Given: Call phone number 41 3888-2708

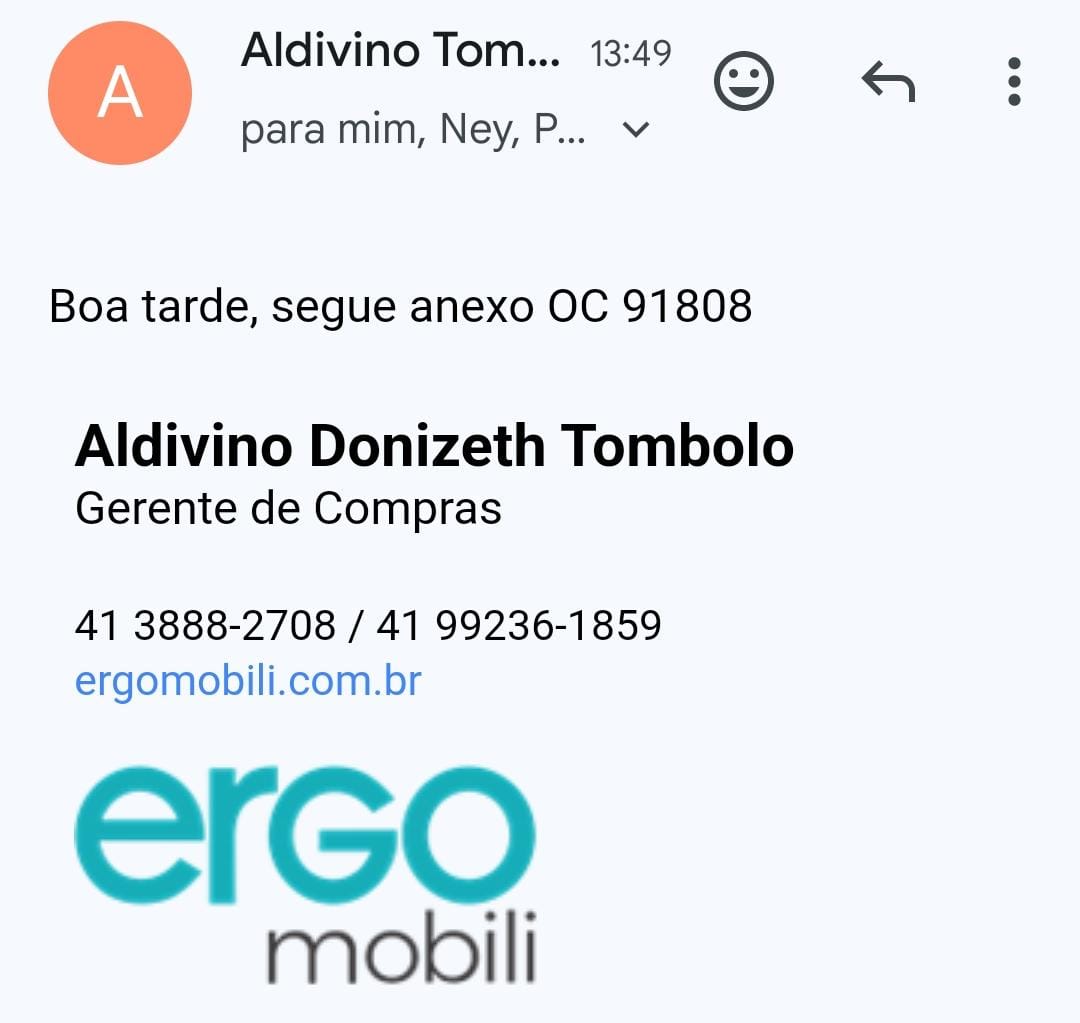Looking at the screenshot, I should coord(205,626).
